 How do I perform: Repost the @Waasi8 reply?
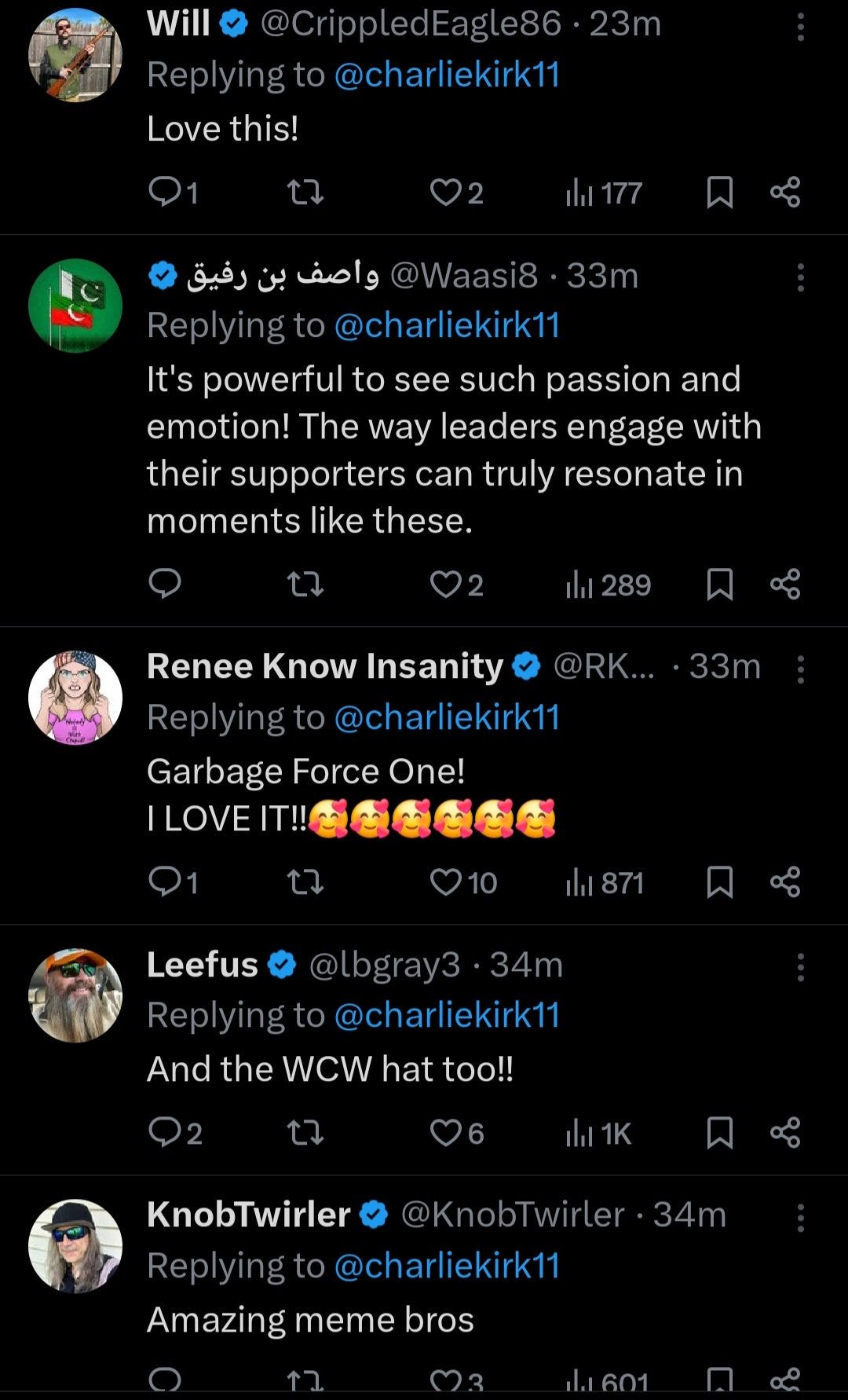pos(305,585)
